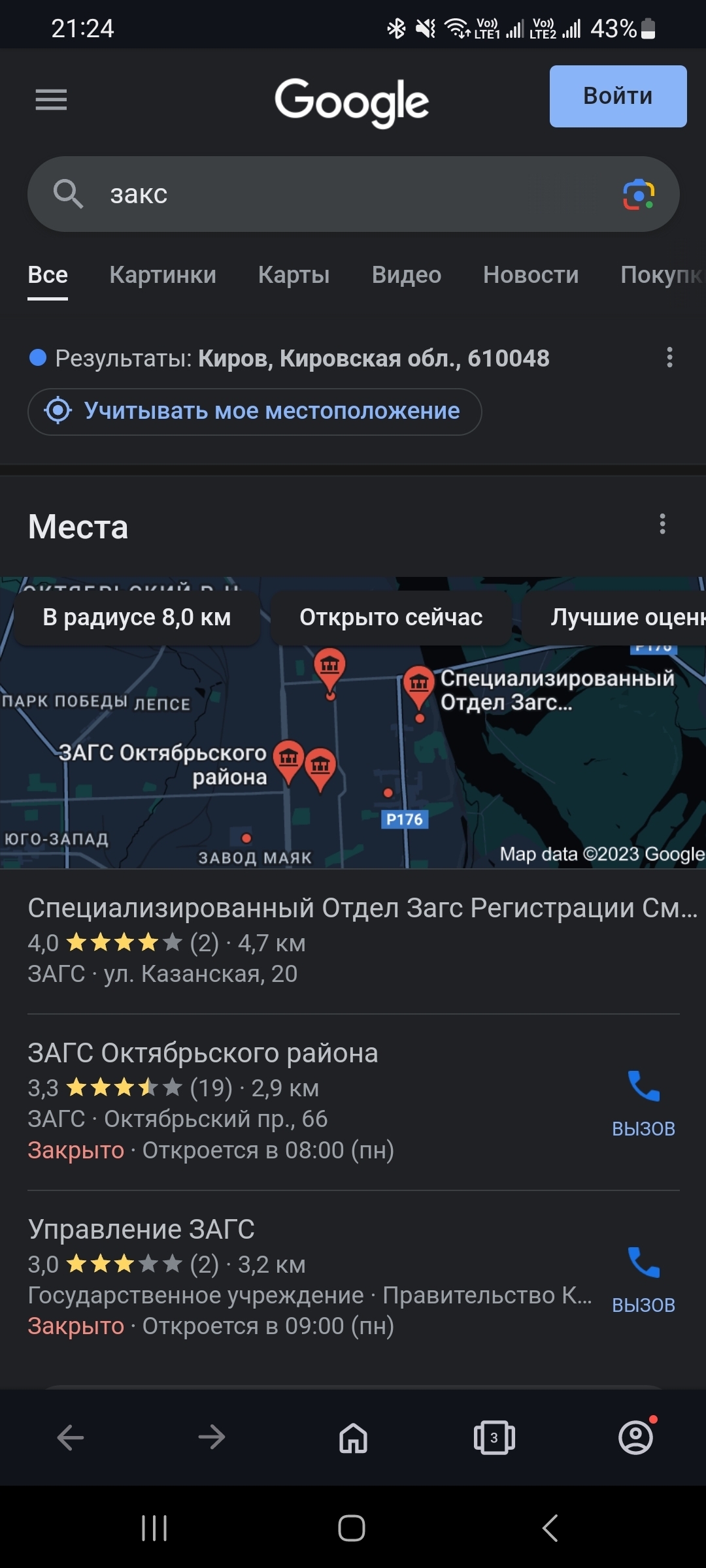Tap Учитывать мое местоположение
This screenshot has height=1568, width=706.
pyautogui.click(x=255, y=412)
